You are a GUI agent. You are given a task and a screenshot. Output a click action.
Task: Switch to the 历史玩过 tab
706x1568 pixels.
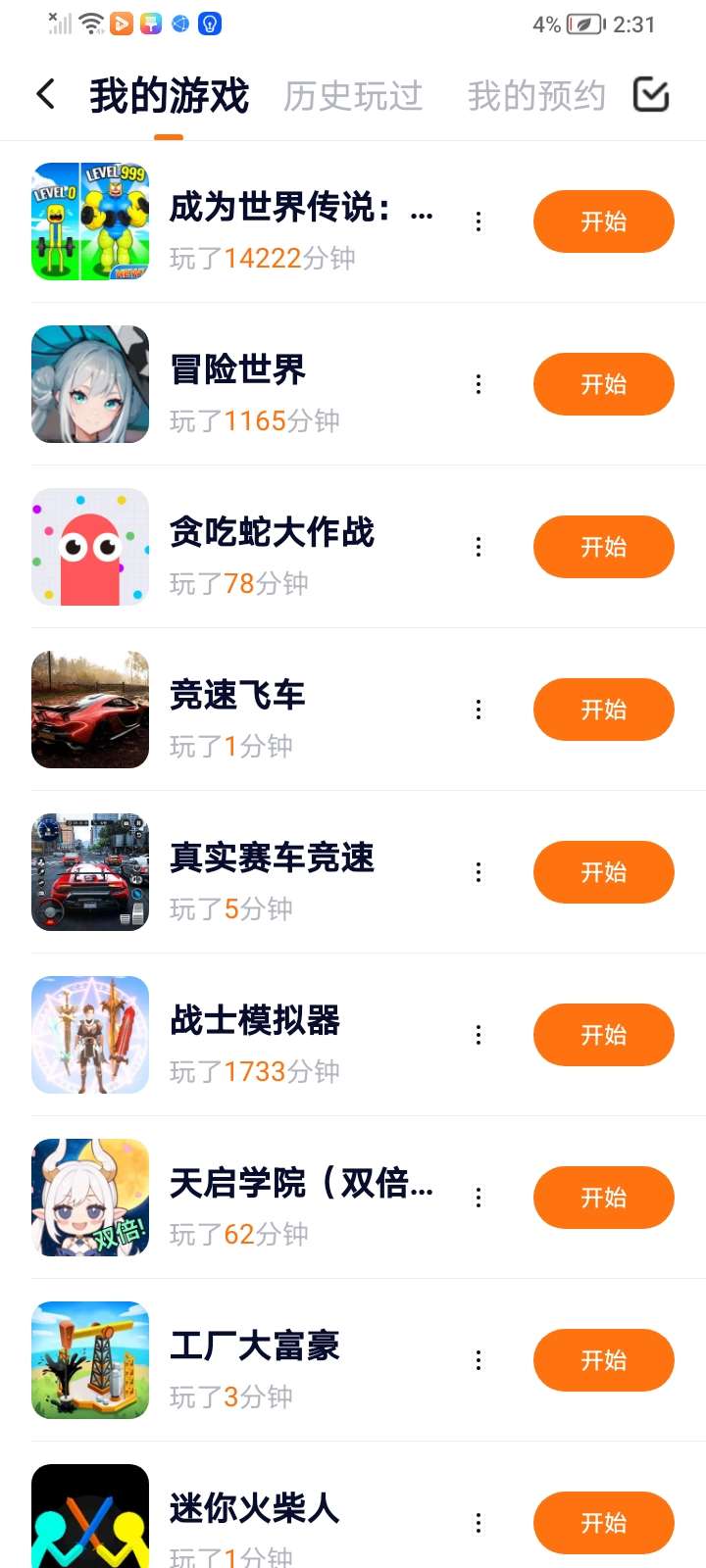pyautogui.click(x=353, y=96)
